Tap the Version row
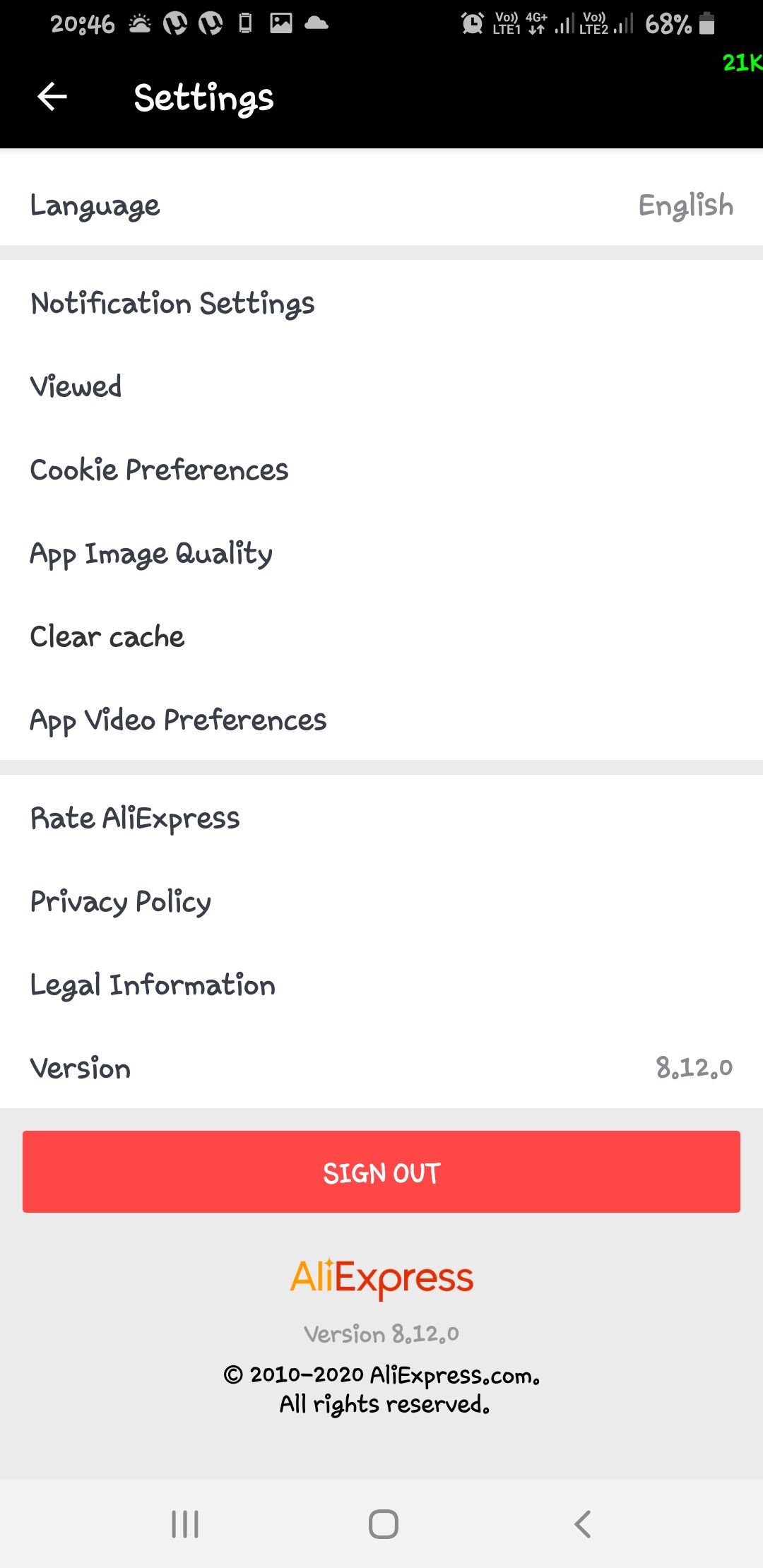The height and width of the screenshot is (1568, 763). point(381,1067)
